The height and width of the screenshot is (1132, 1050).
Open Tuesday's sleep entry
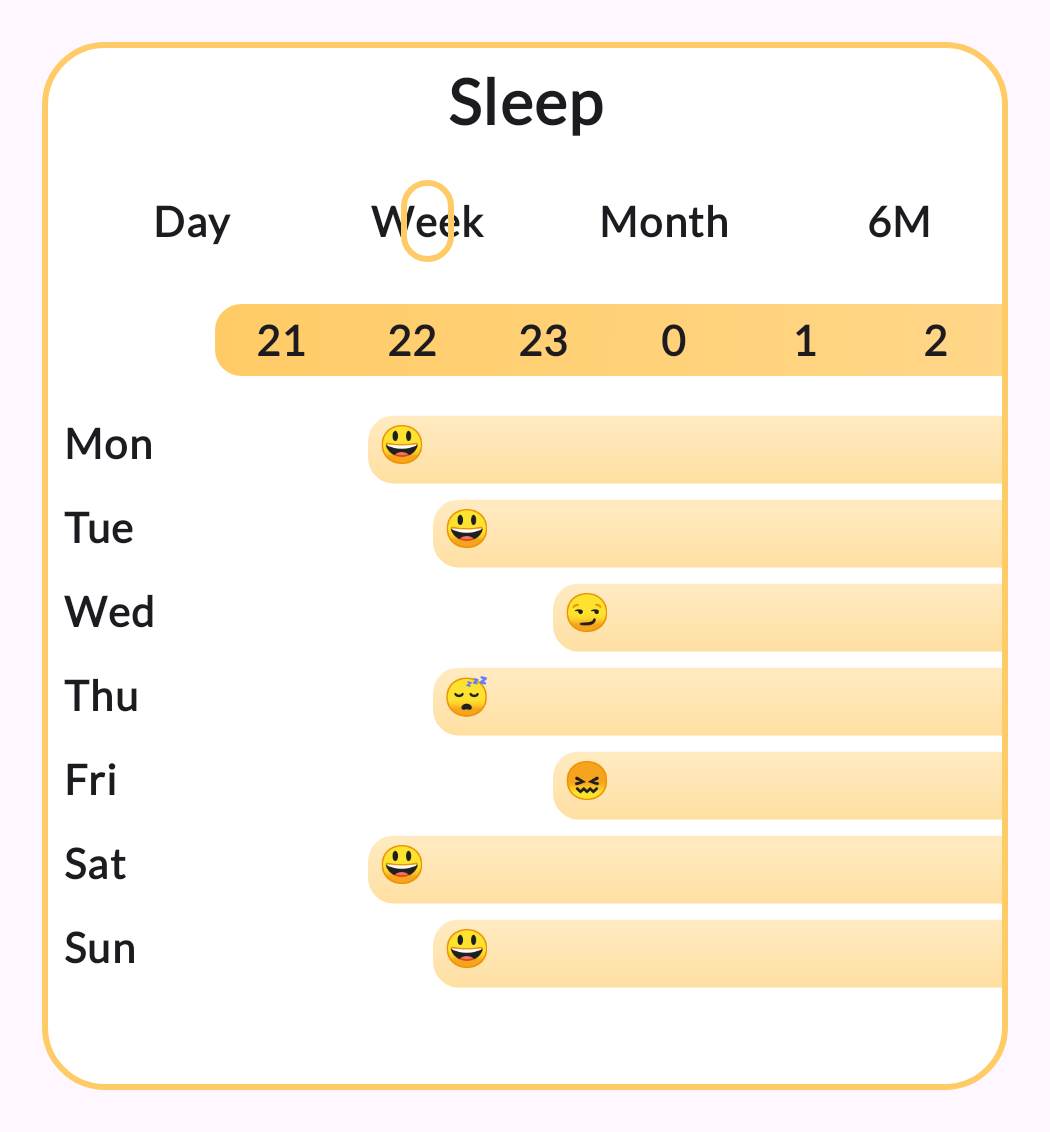click(x=718, y=534)
